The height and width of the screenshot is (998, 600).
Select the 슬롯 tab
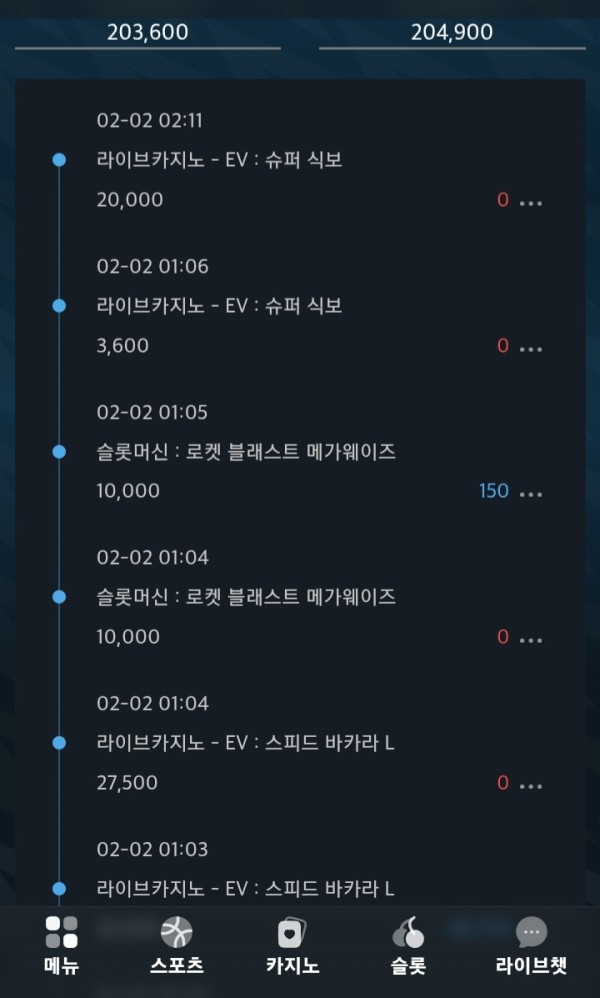point(408,946)
